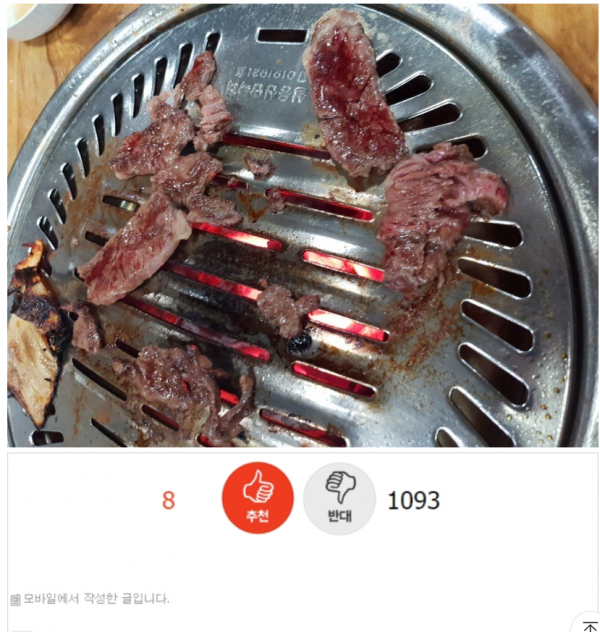Downvote the post with the 반대 button
Viewport: 600px width, 632px height.
coord(340,498)
